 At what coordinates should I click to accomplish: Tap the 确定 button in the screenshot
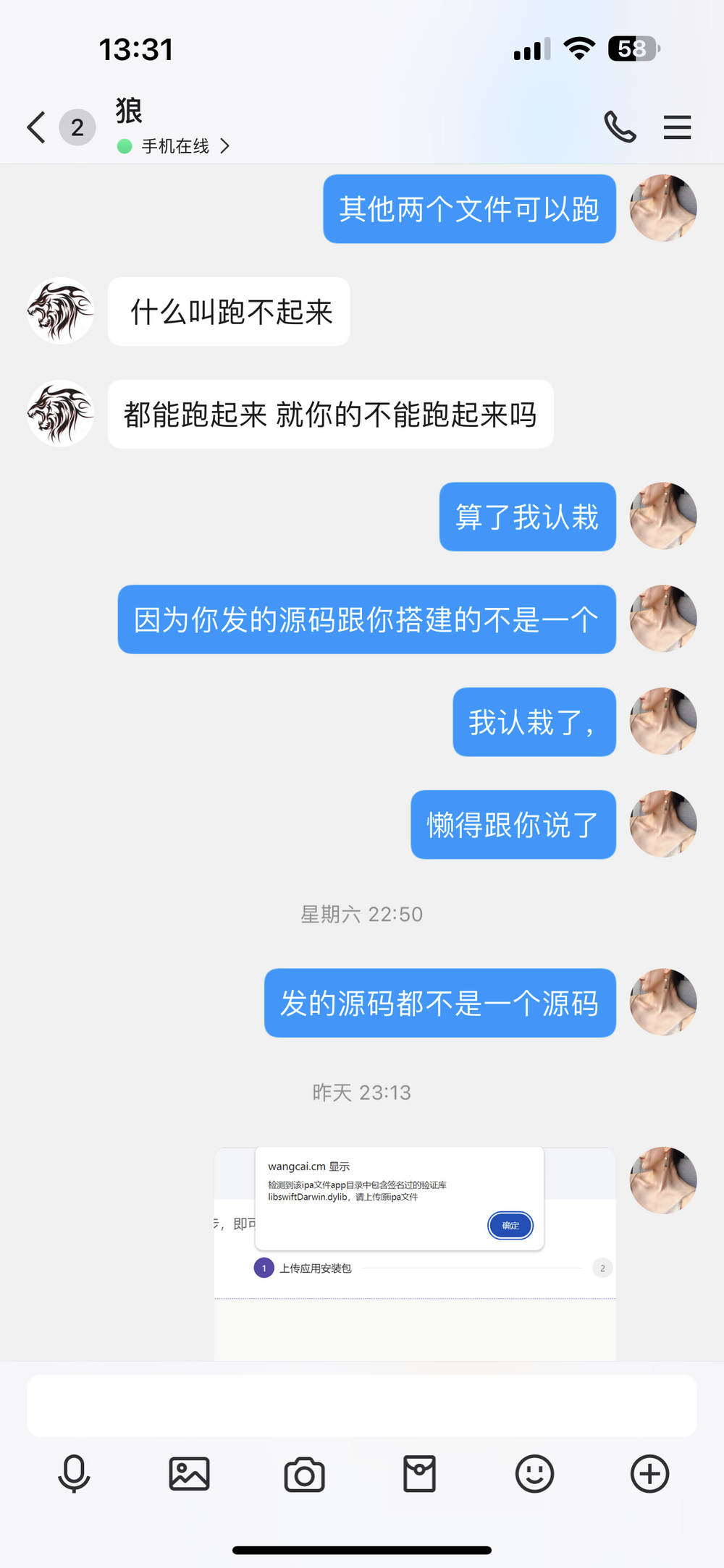click(x=510, y=1226)
